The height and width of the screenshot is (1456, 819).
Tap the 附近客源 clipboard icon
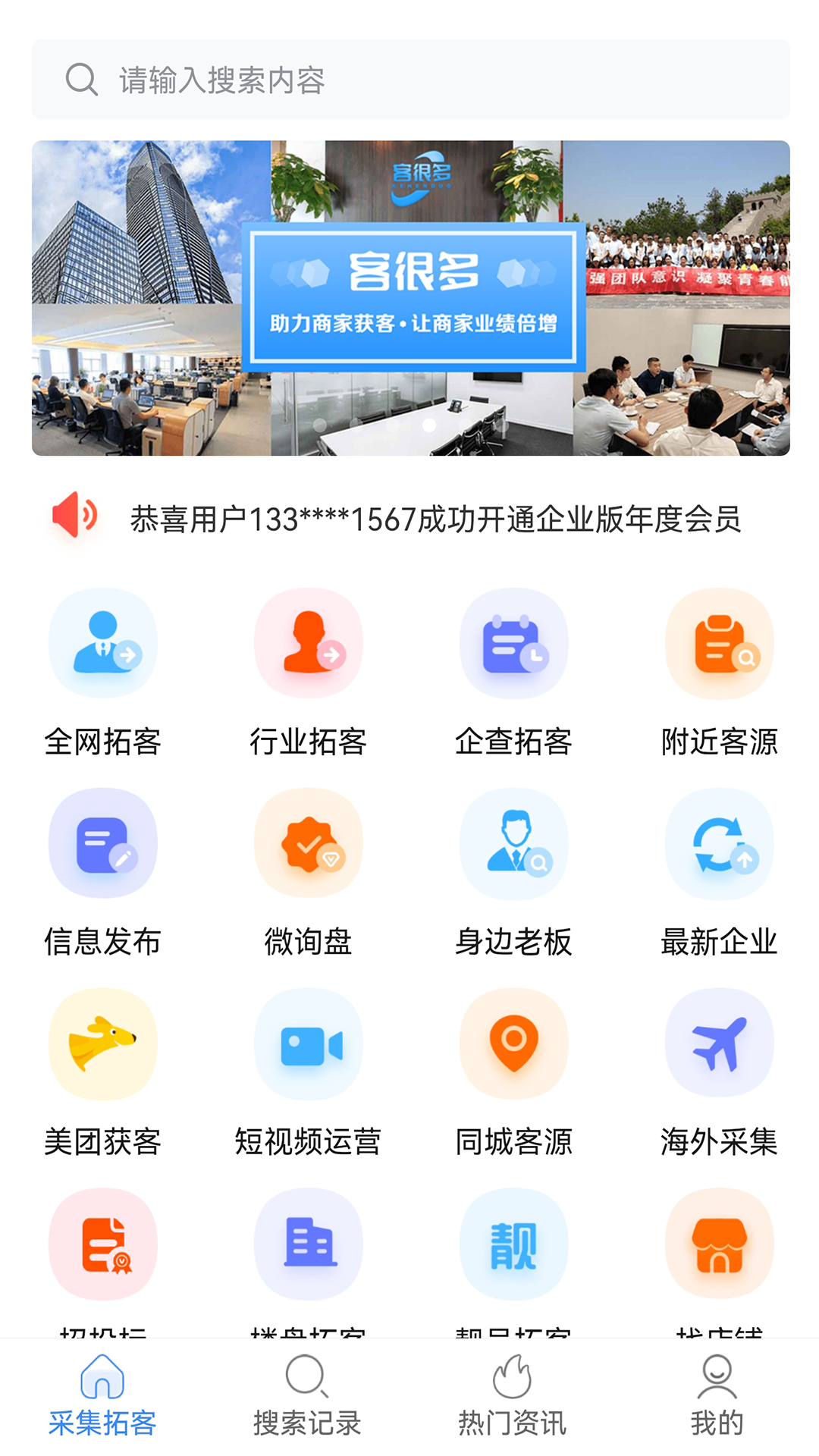719,643
